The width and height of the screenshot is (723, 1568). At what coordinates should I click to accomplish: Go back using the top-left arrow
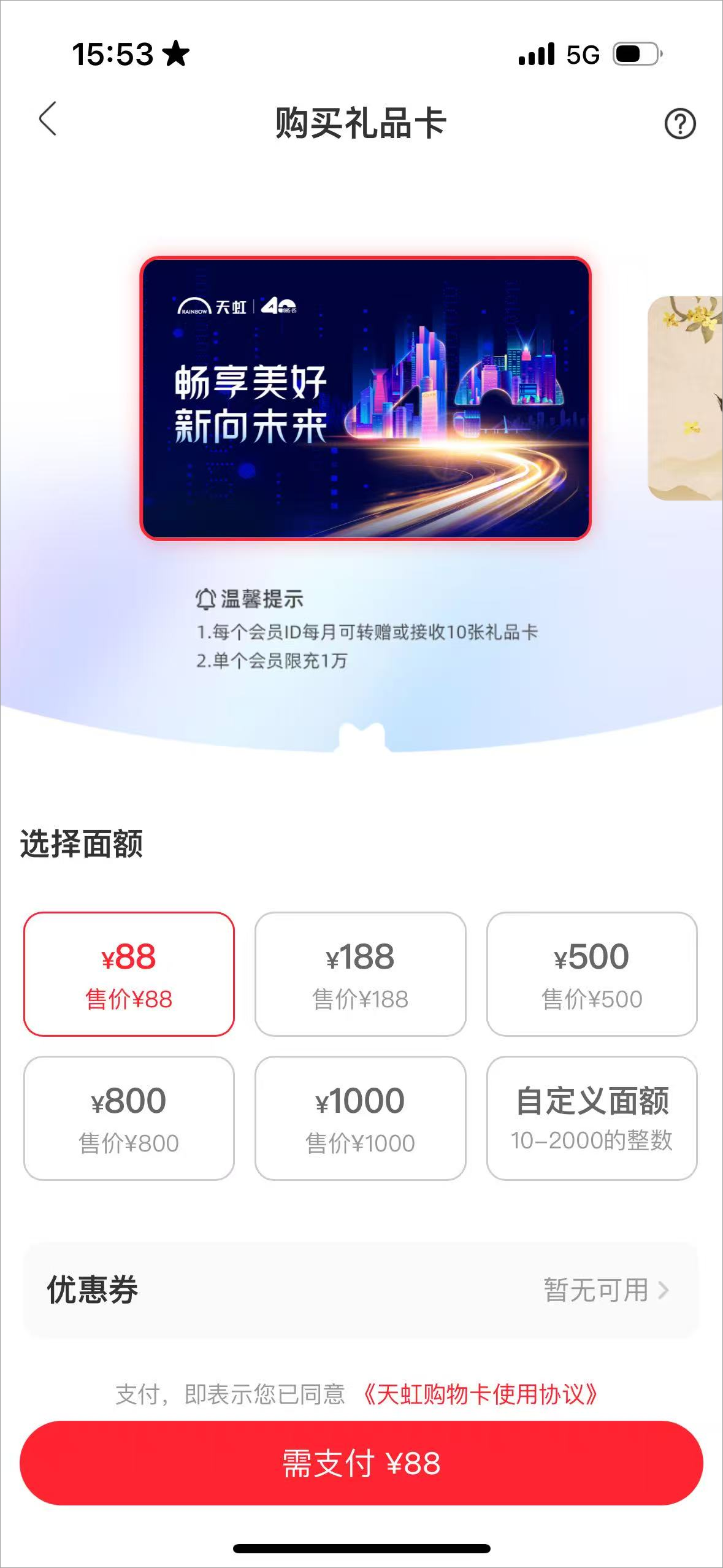pyautogui.click(x=48, y=118)
